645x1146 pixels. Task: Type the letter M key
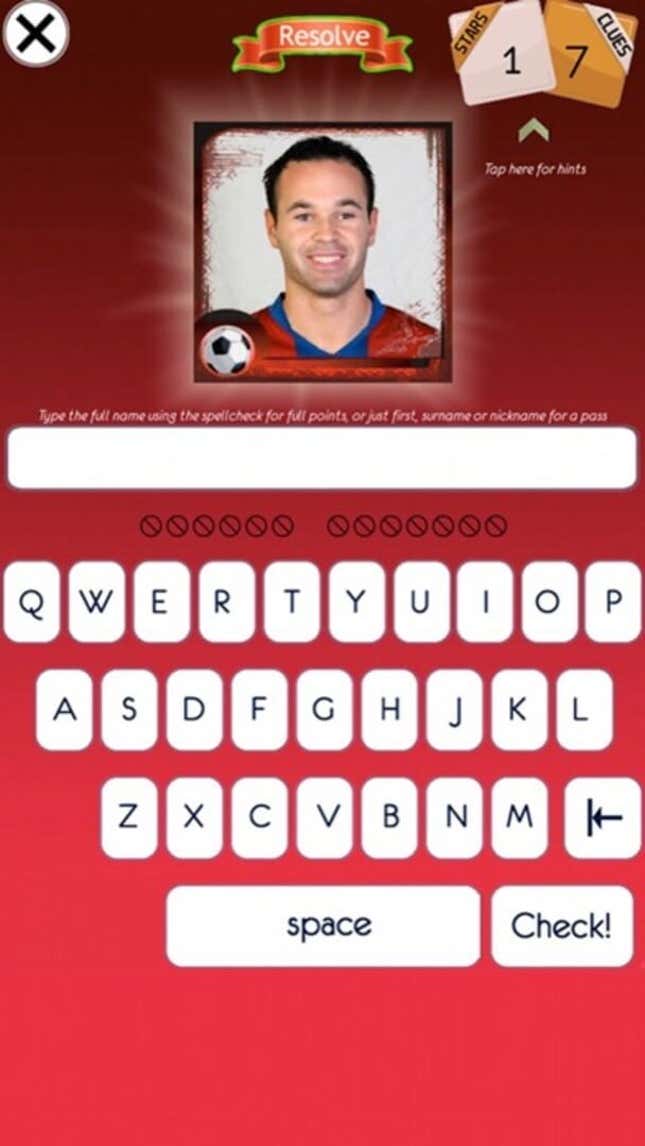pyautogui.click(x=519, y=817)
